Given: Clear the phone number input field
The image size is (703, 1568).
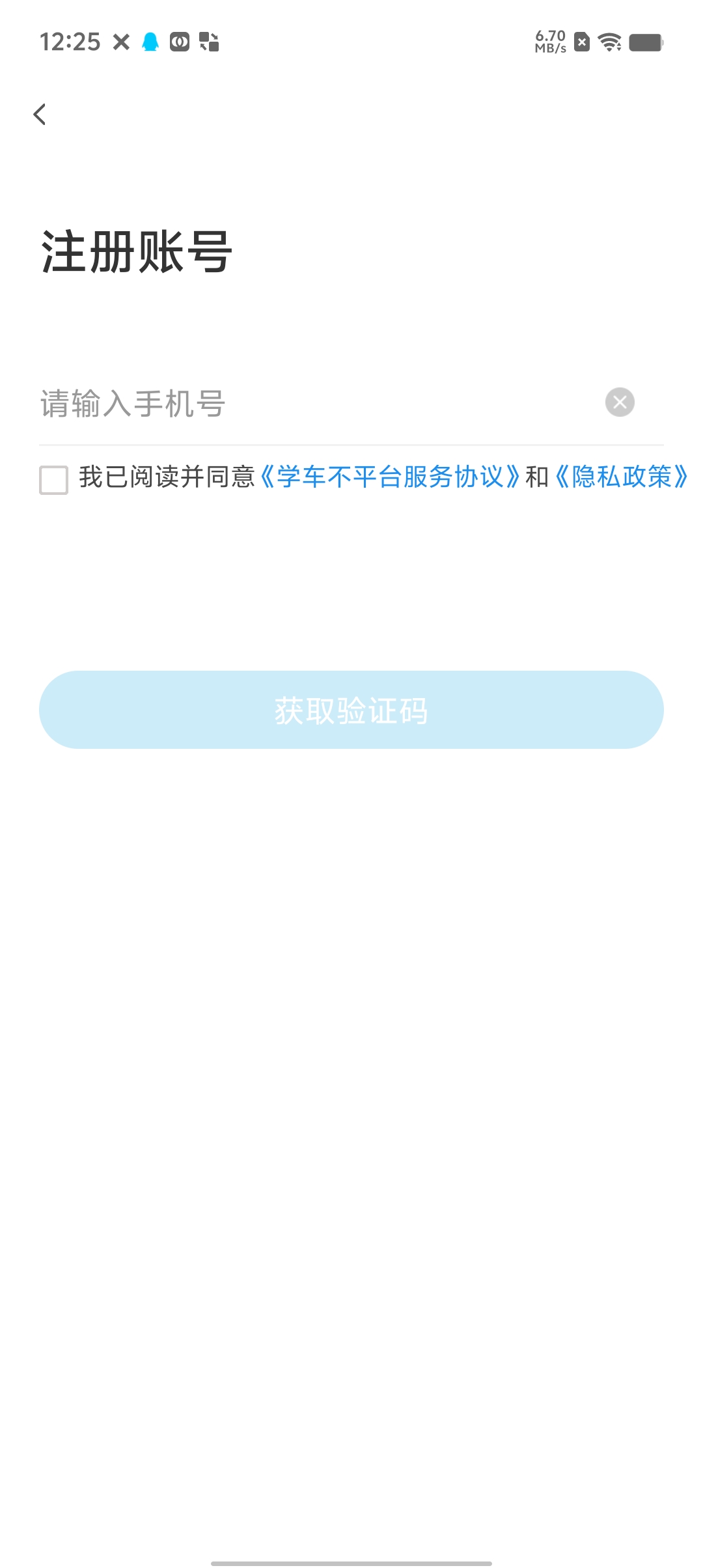Looking at the screenshot, I should [619, 403].
